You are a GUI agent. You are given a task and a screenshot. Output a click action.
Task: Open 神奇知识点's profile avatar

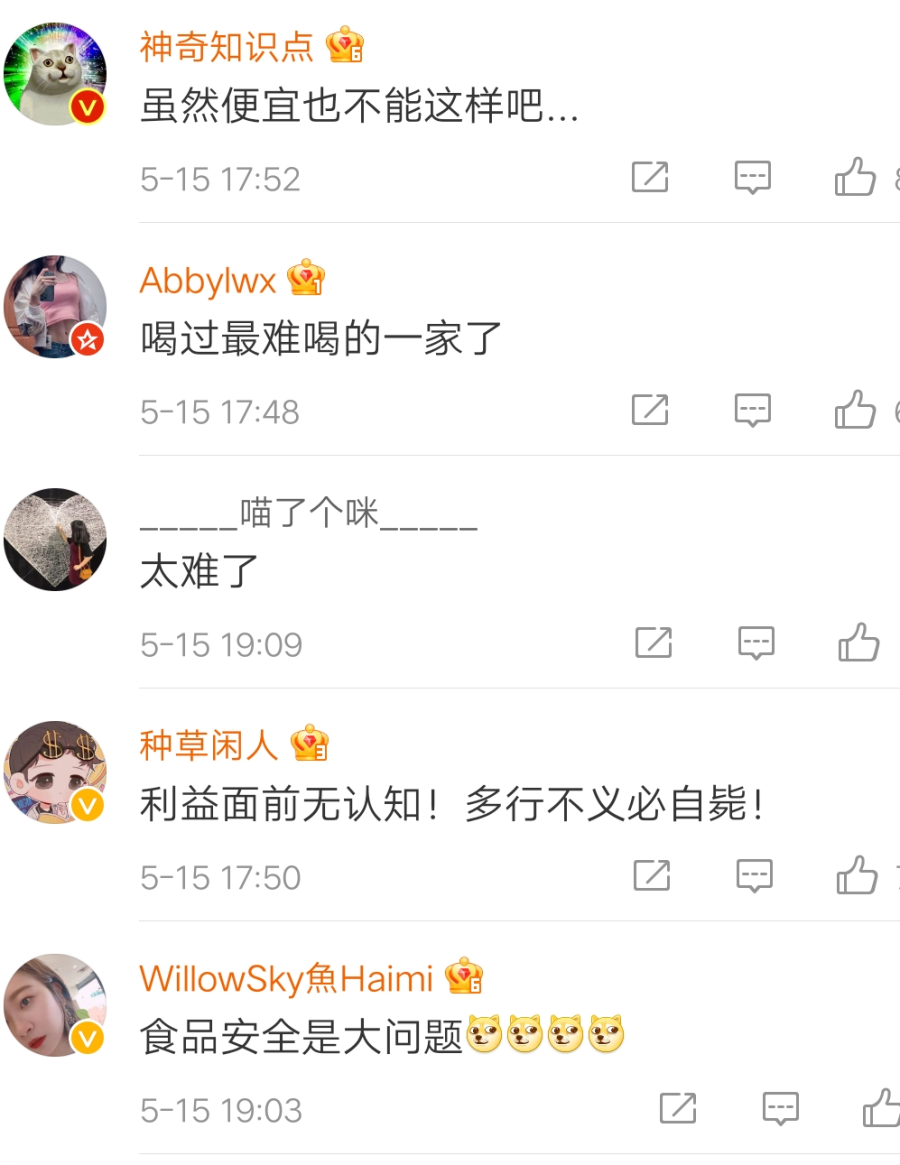(55, 73)
